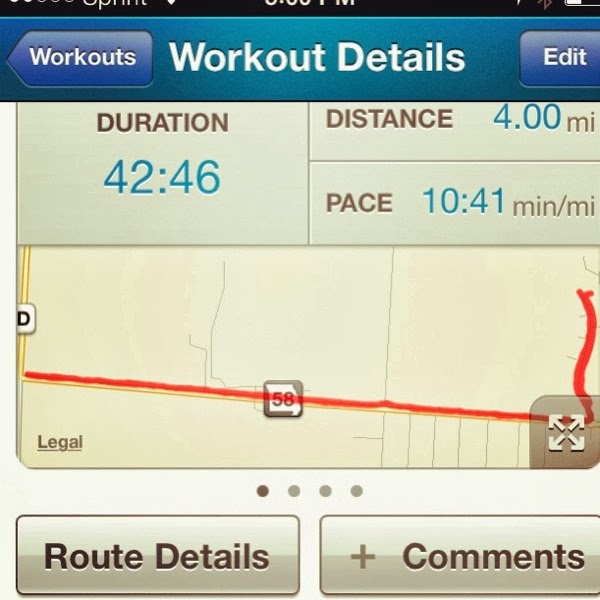
Task: Tap the Edit button
Action: tap(562, 57)
